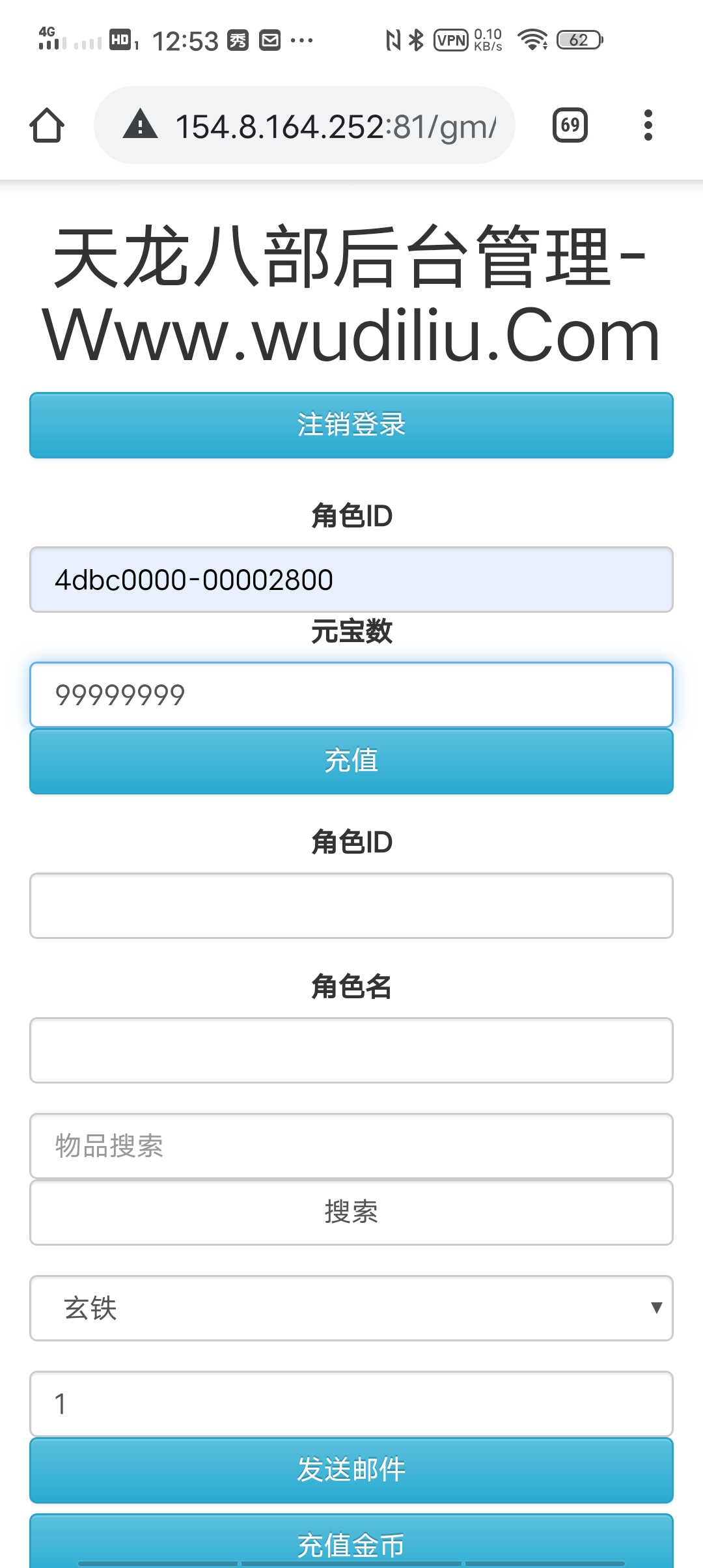Open the browser overflow menu

[x=648, y=125]
